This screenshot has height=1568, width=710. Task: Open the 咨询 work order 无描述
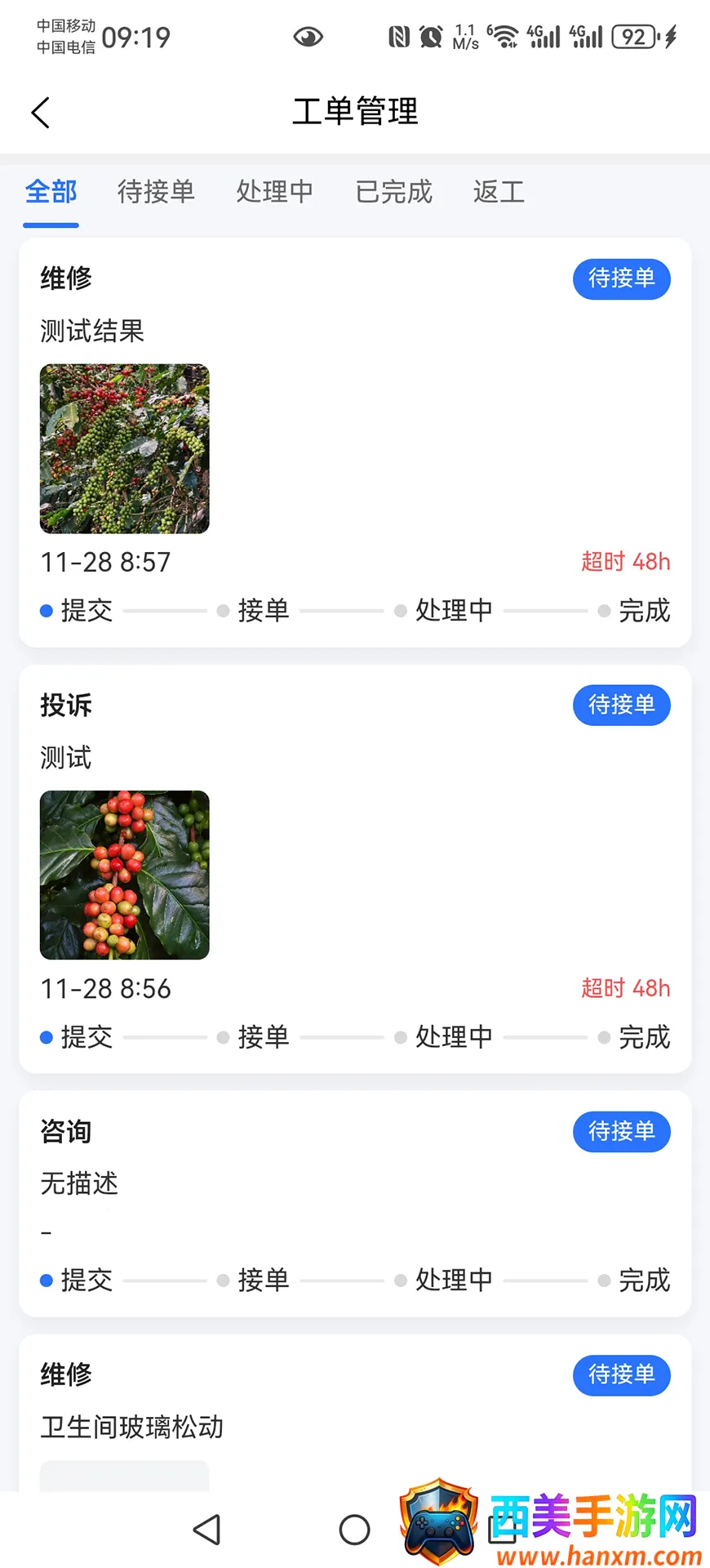355,1183
